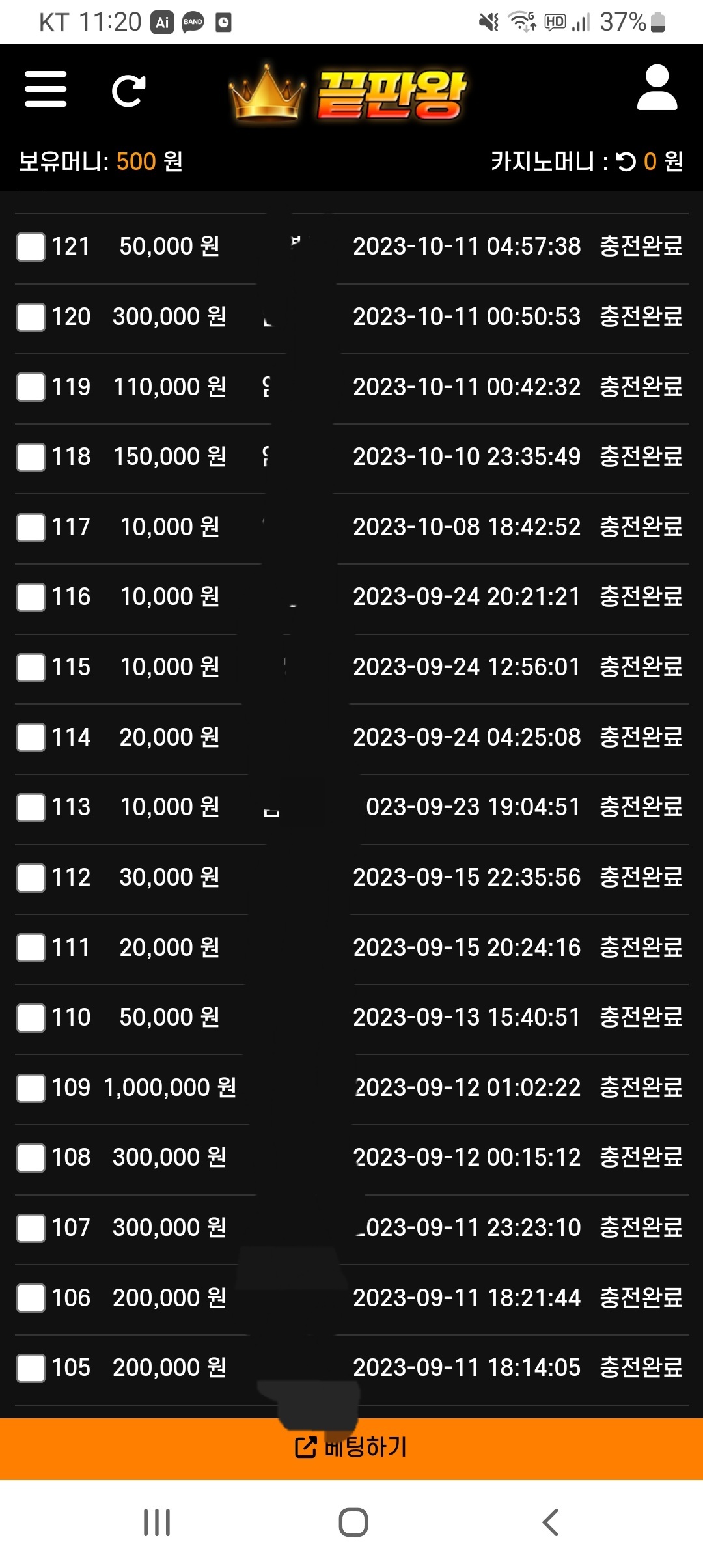Select checkbox for row 120

point(31,317)
